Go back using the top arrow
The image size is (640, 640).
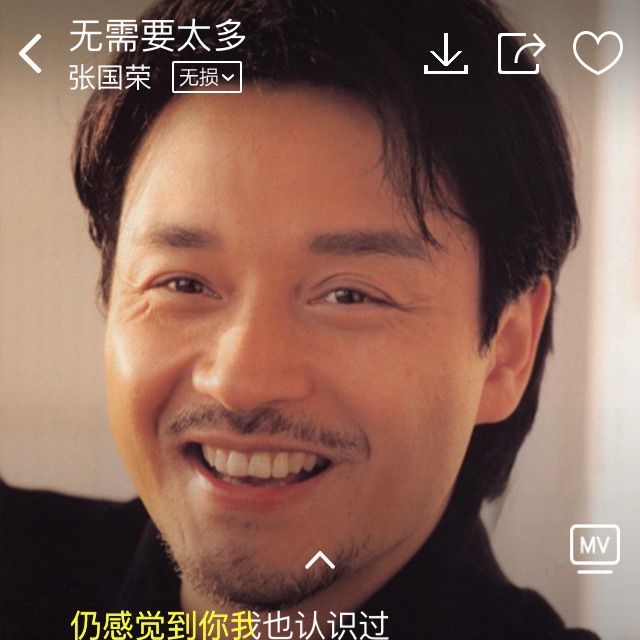(x=32, y=53)
